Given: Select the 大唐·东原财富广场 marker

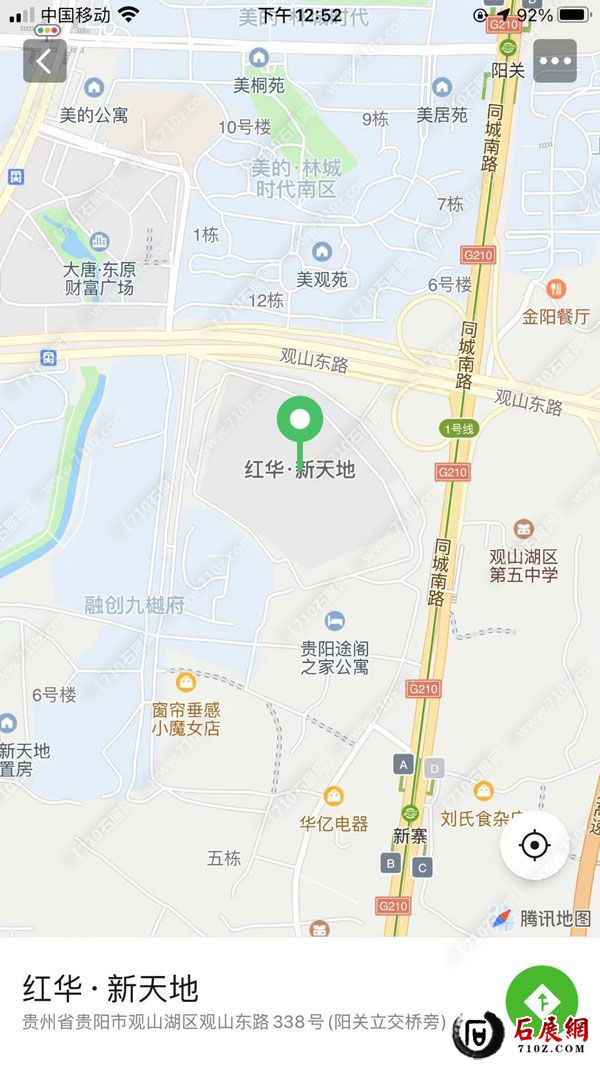Looking at the screenshot, I should click(99, 241).
